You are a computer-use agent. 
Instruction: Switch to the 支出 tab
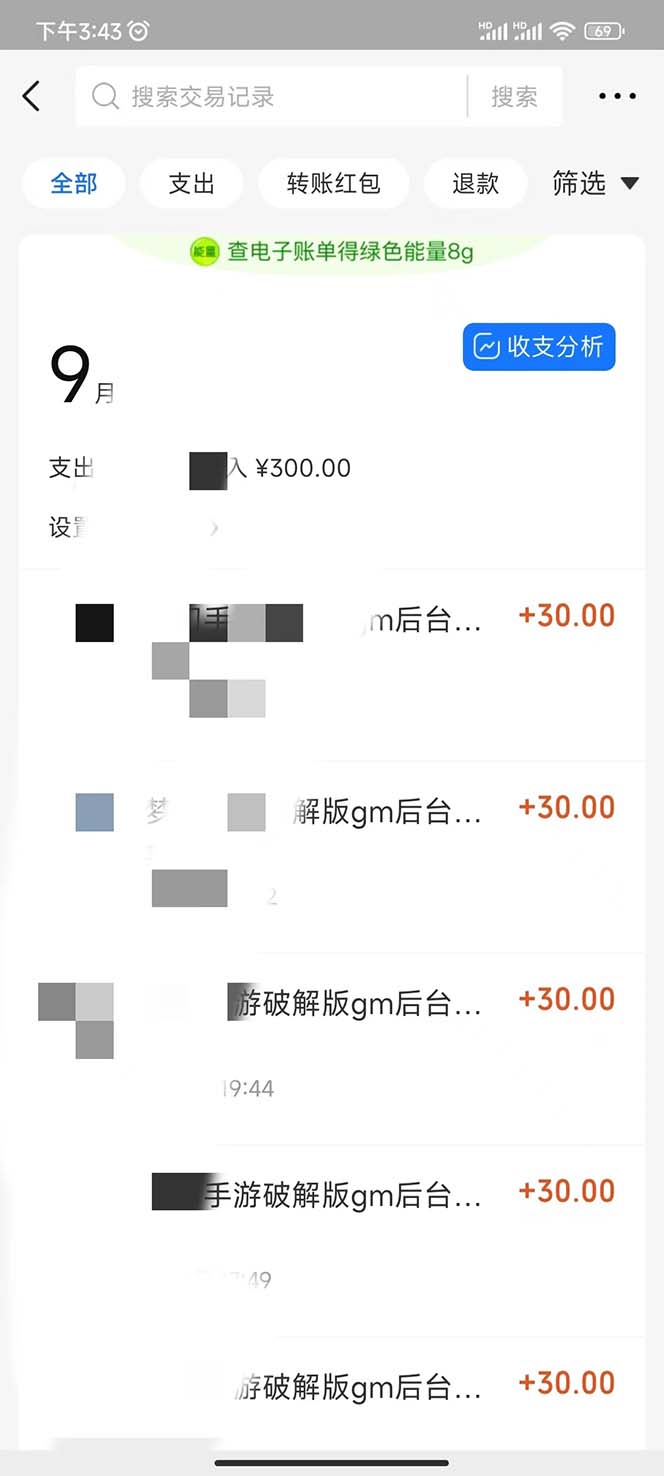coord(191,183)
